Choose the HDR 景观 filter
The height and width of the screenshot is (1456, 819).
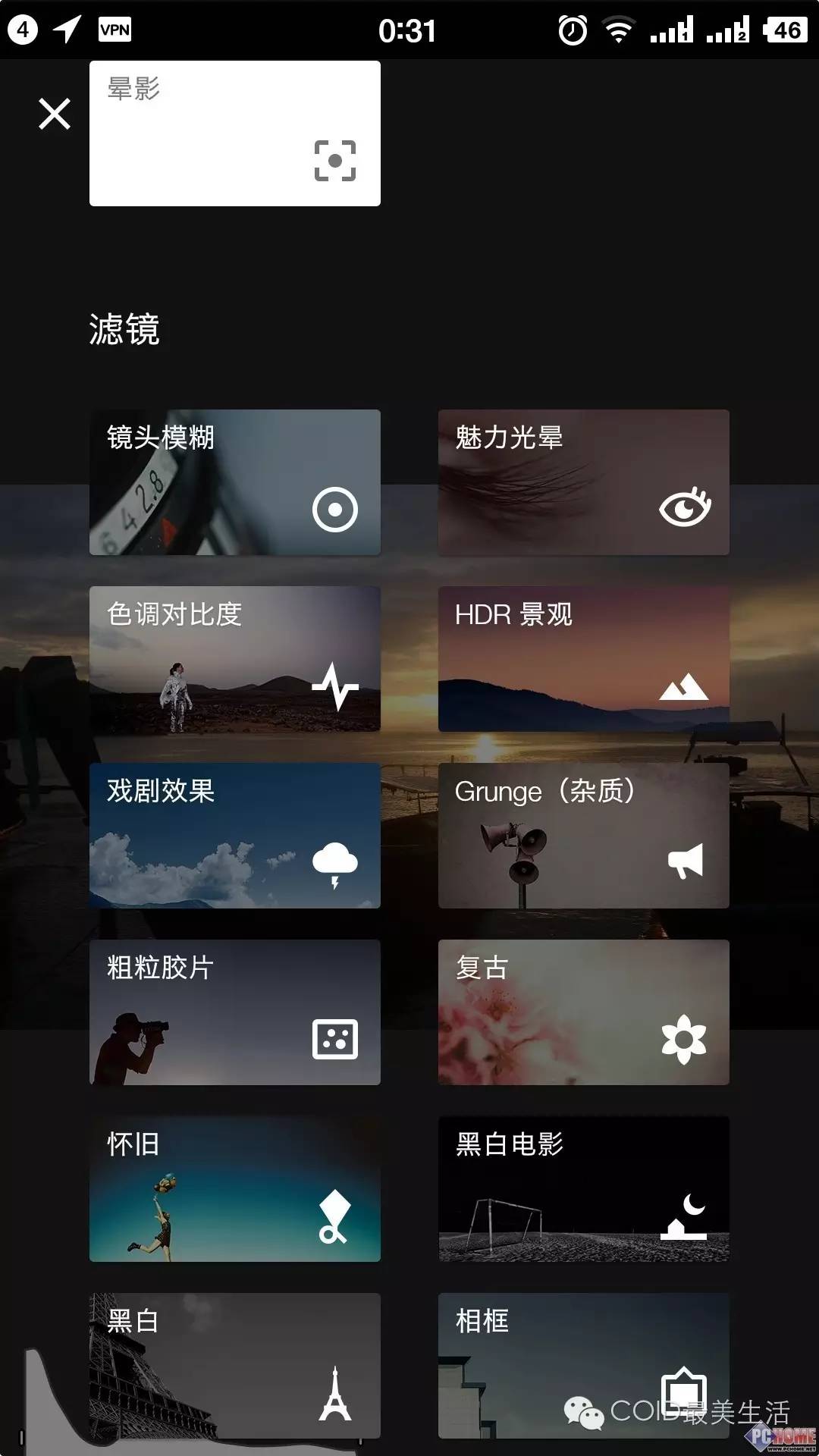tap(584, 659)
